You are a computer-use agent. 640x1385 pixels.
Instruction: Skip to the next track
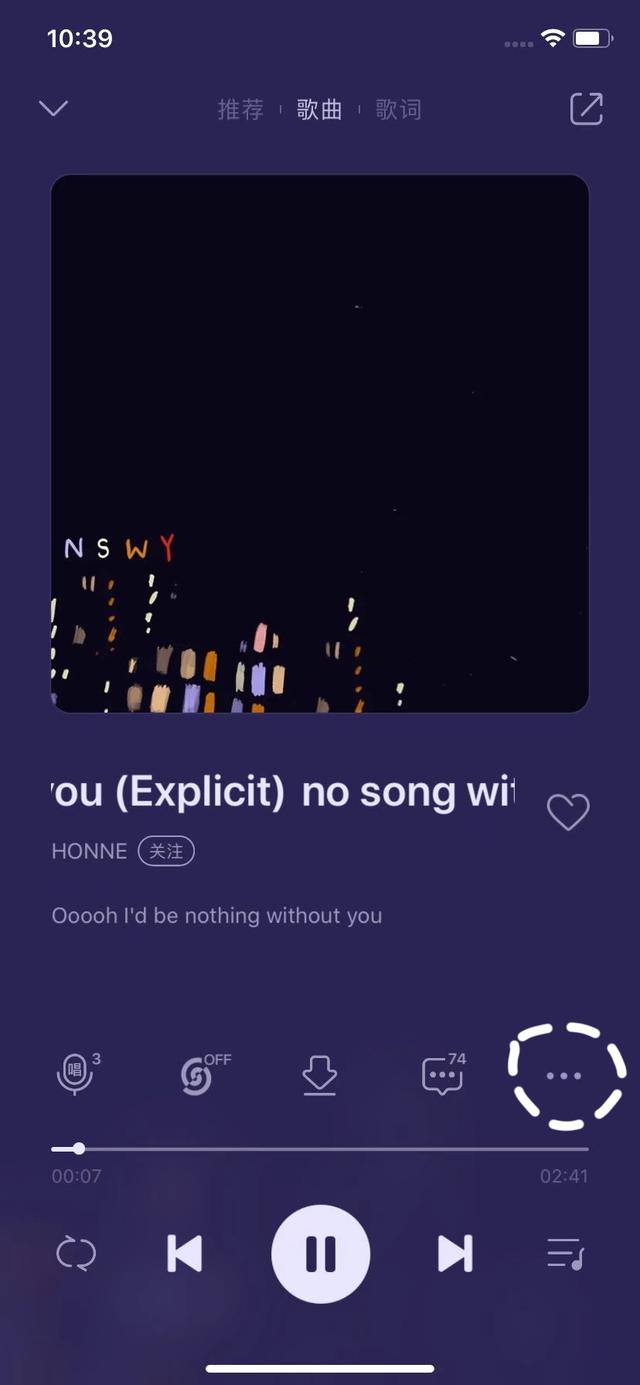pos(455,1253)
